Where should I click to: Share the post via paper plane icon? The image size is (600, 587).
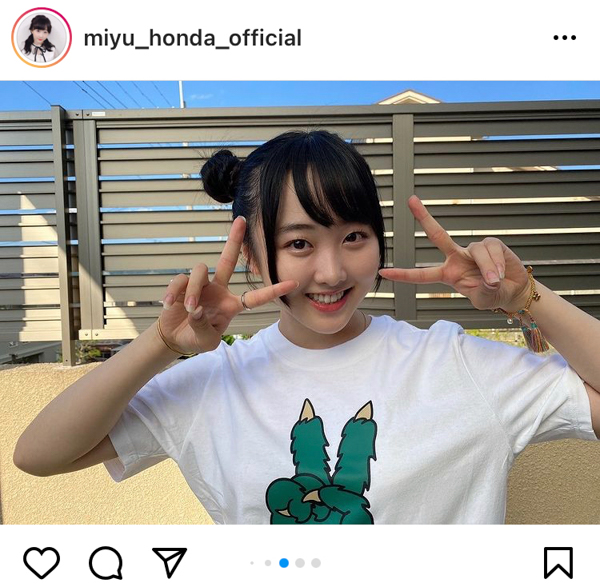pyautogui.click(x=169, y=562)
